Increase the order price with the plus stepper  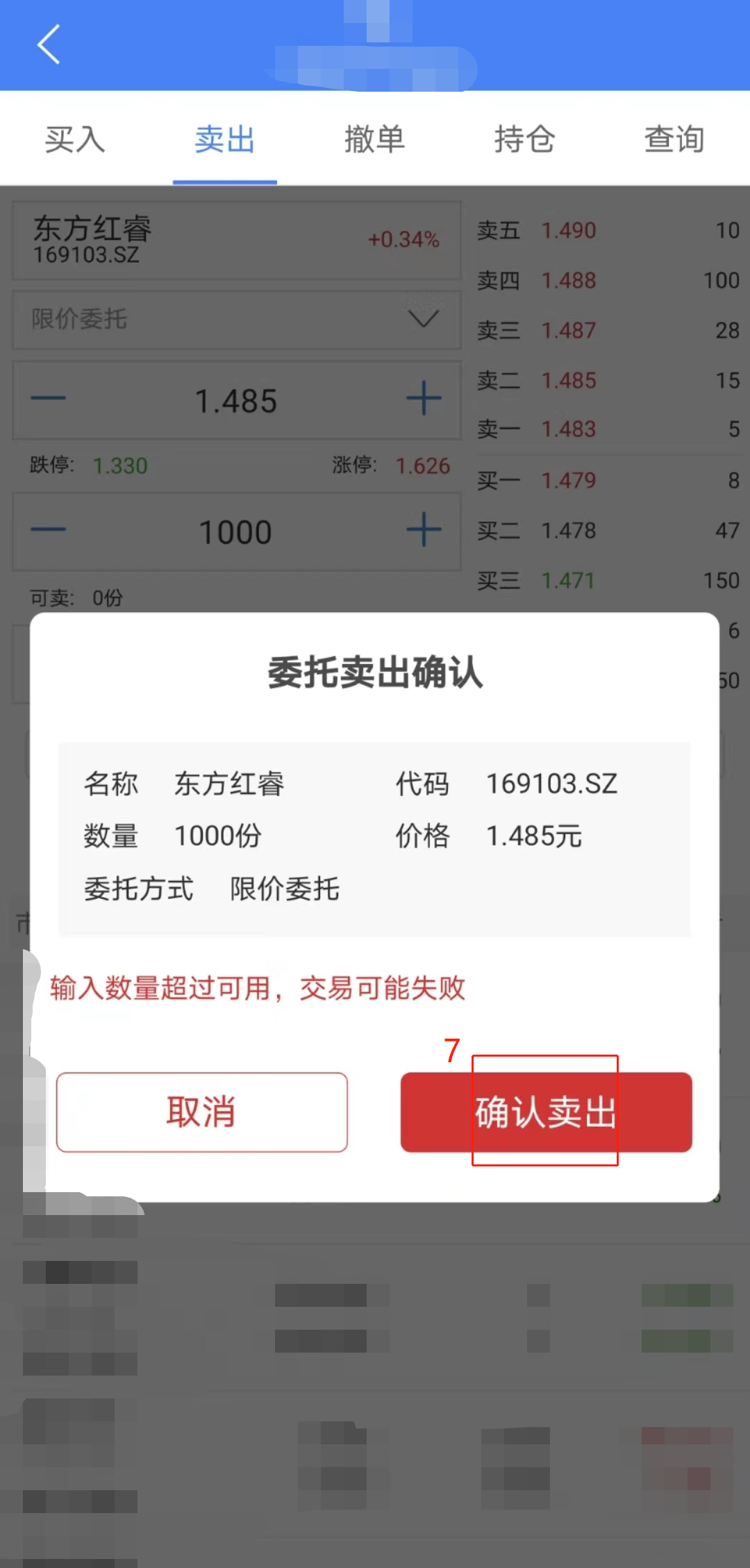point(424,399)
